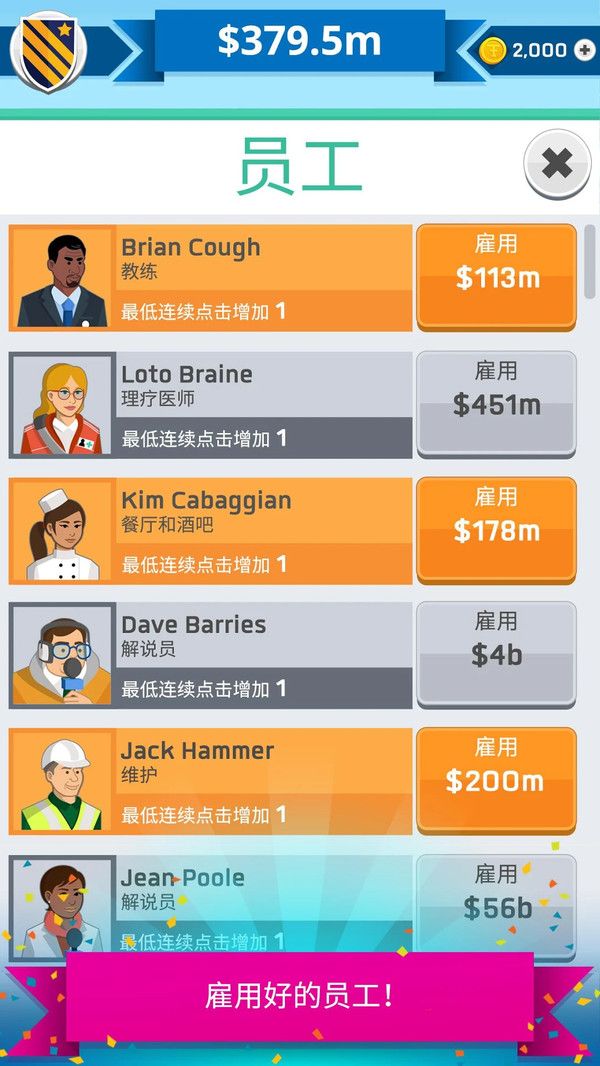Viewport: 600px width, 1066px height.
Task: Hire Dave Barries for $4b
Action: (x=496, y=654)
